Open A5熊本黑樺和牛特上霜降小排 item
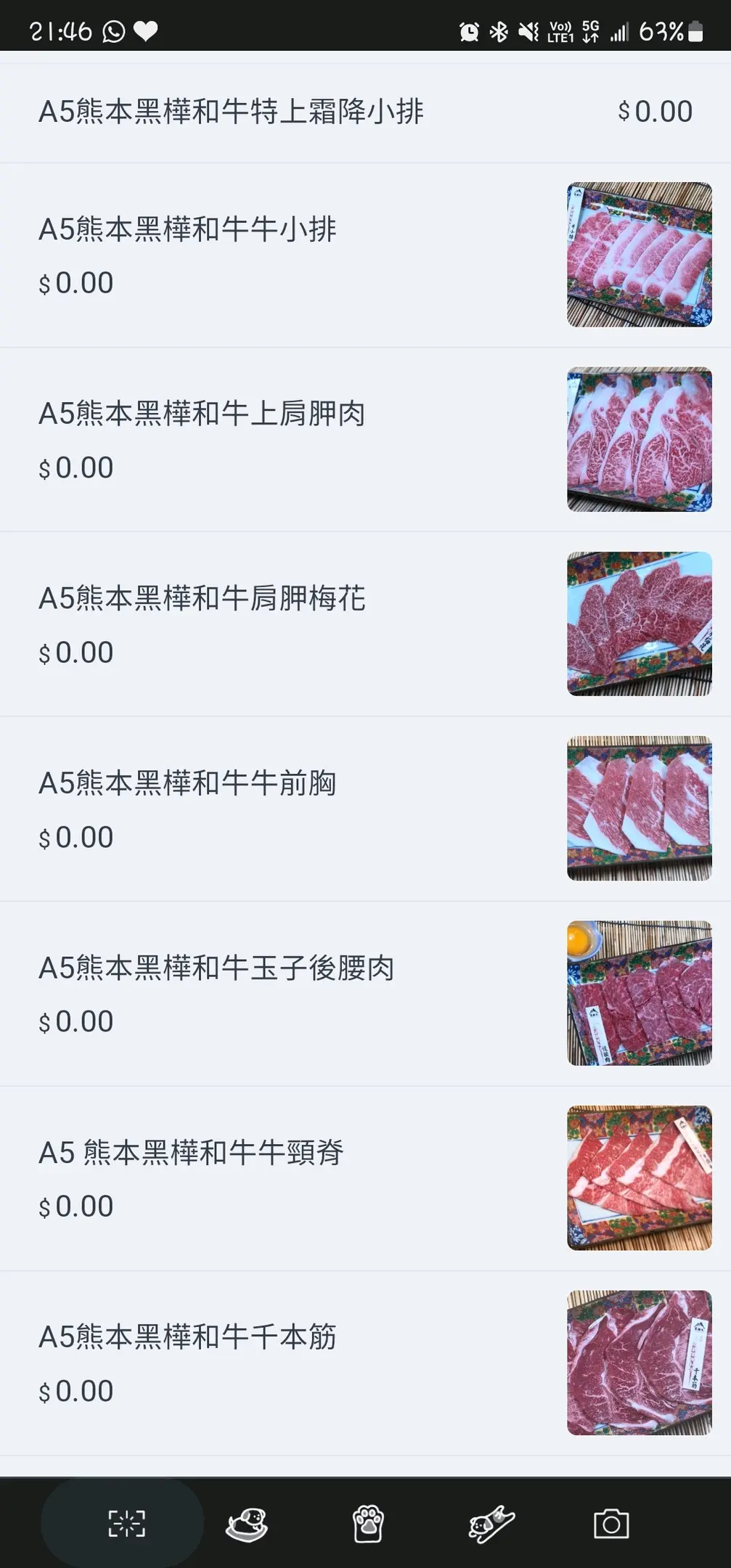 (231, 112)
